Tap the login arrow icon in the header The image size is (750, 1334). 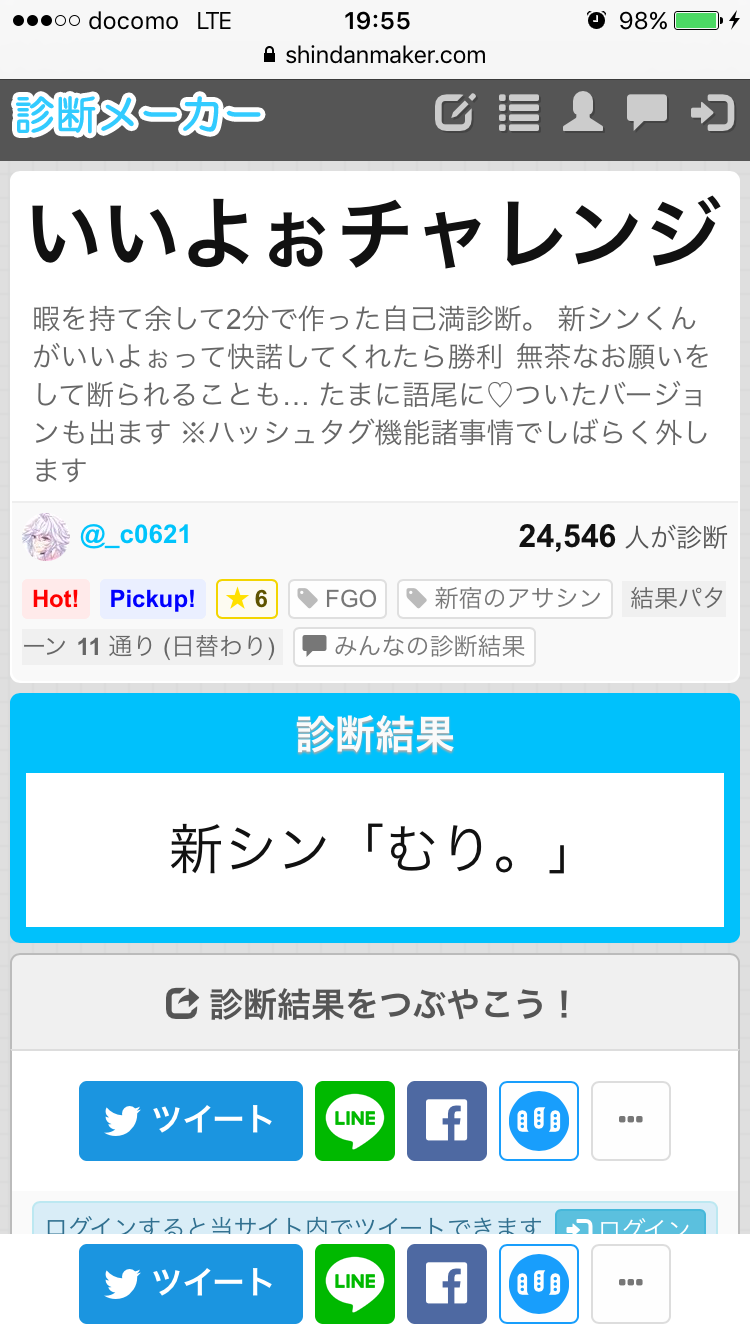(x=712, y=113)
